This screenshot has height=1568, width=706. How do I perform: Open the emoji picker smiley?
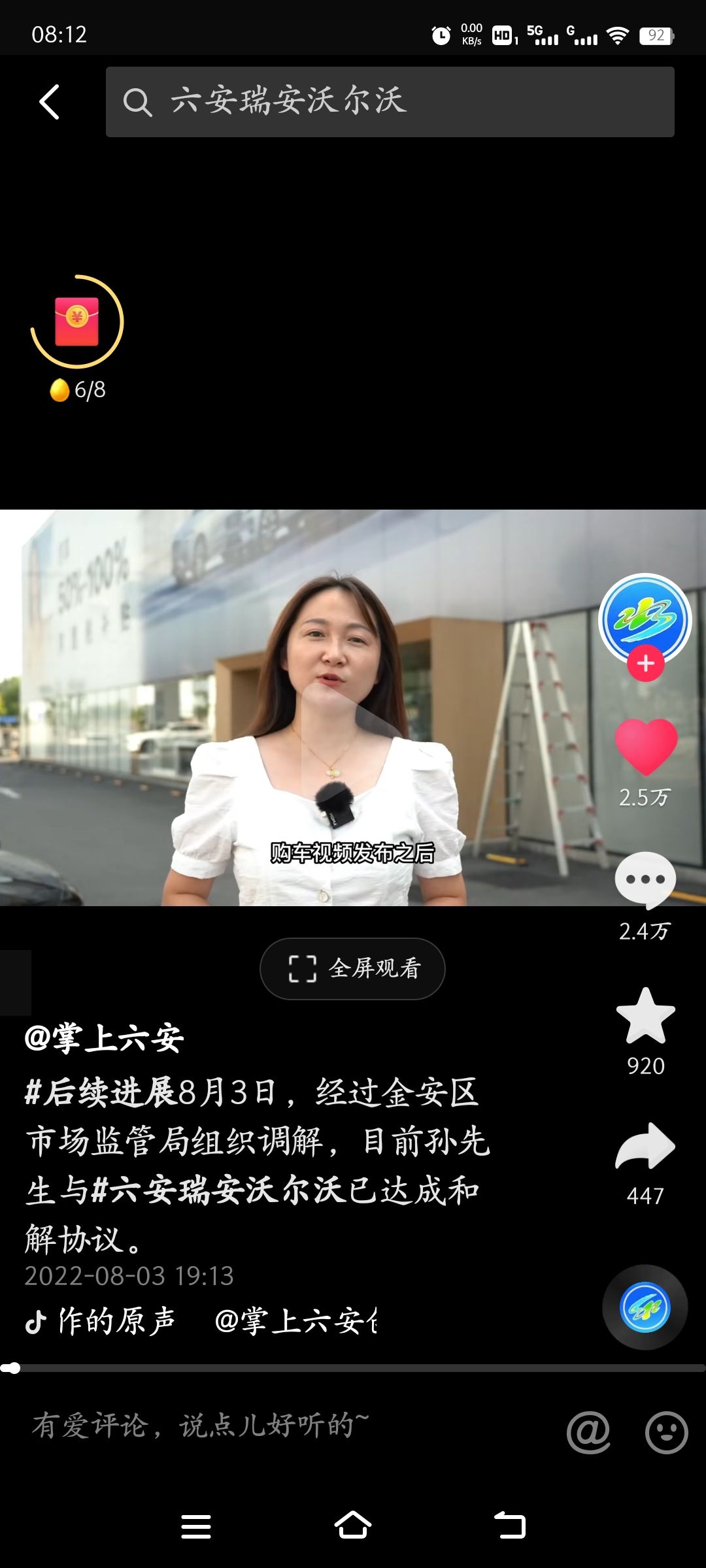(x=666, y=1432)
